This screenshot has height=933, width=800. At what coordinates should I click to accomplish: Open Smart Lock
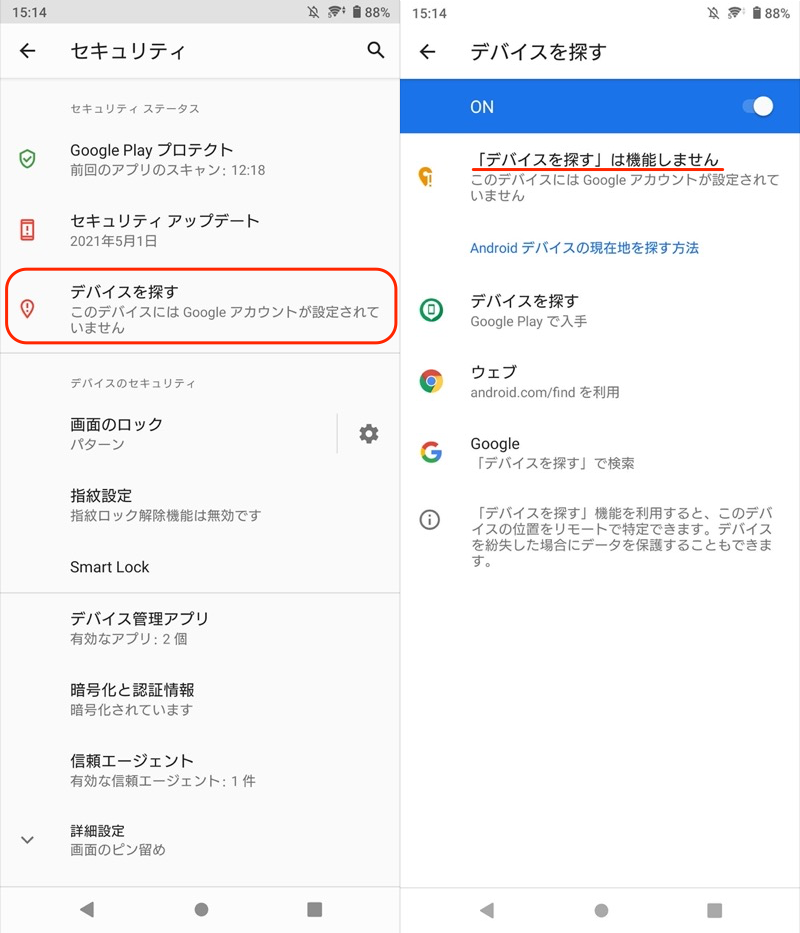[200, 567]
